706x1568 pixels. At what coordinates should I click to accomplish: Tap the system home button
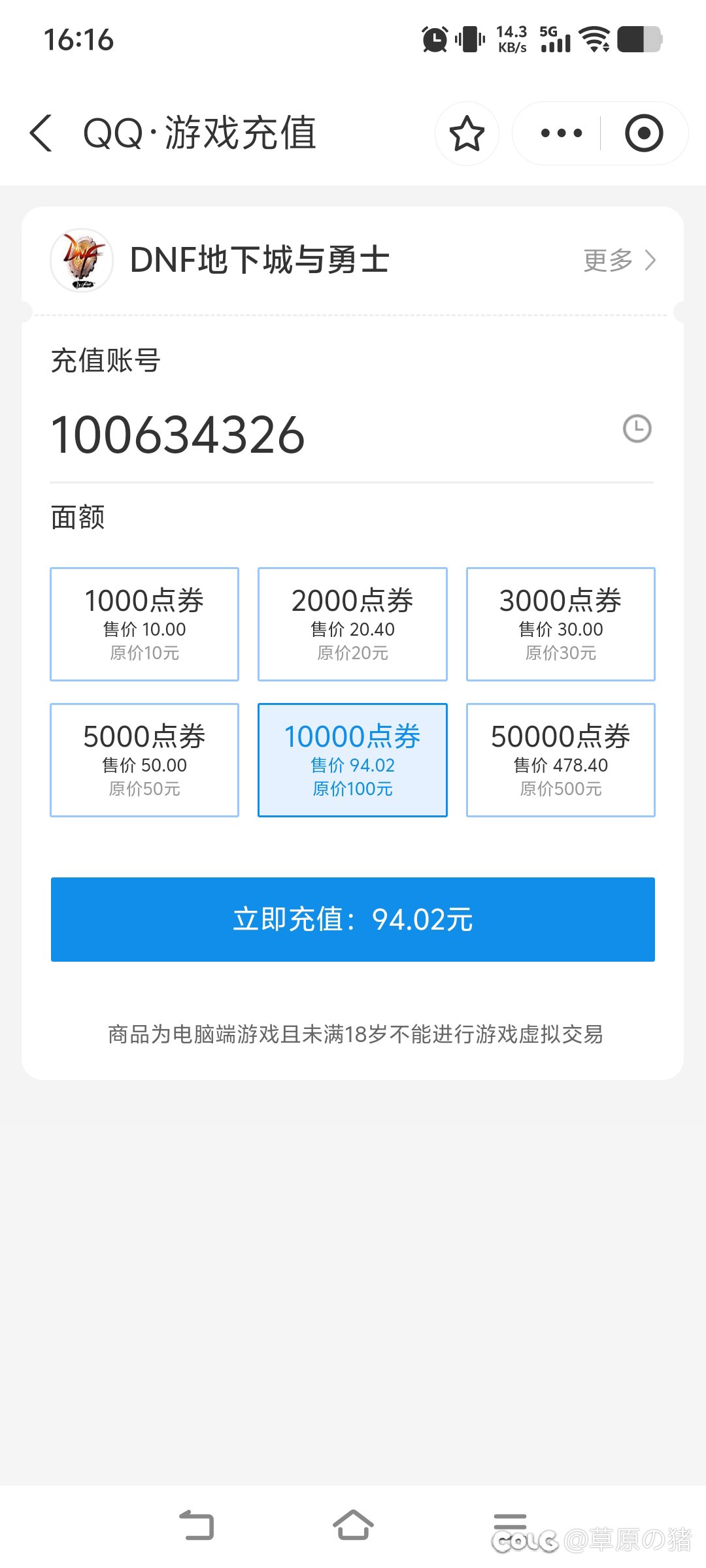tap(353, 1526)
